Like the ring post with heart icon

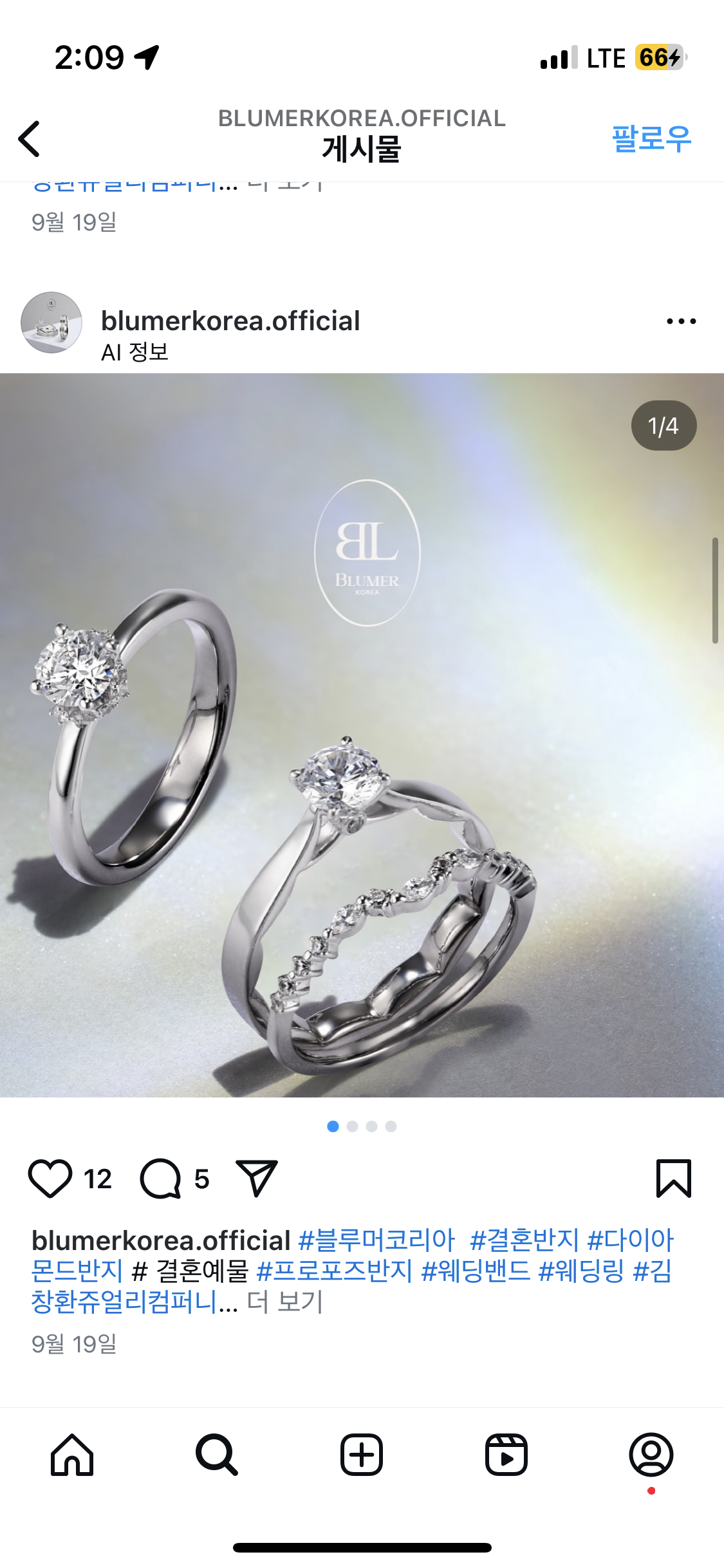(x=50, y=1179)
